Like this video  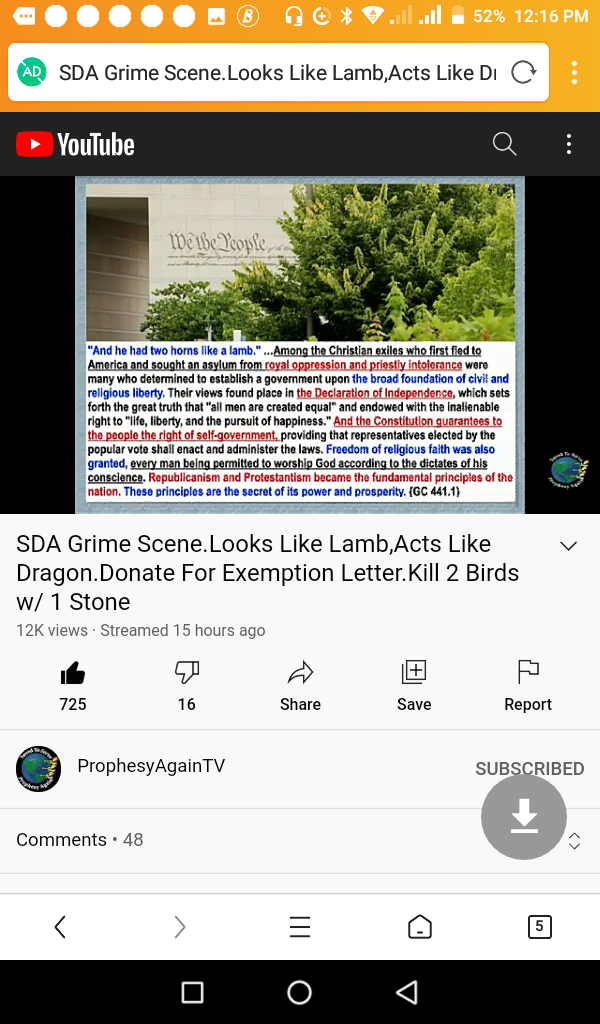73,673
